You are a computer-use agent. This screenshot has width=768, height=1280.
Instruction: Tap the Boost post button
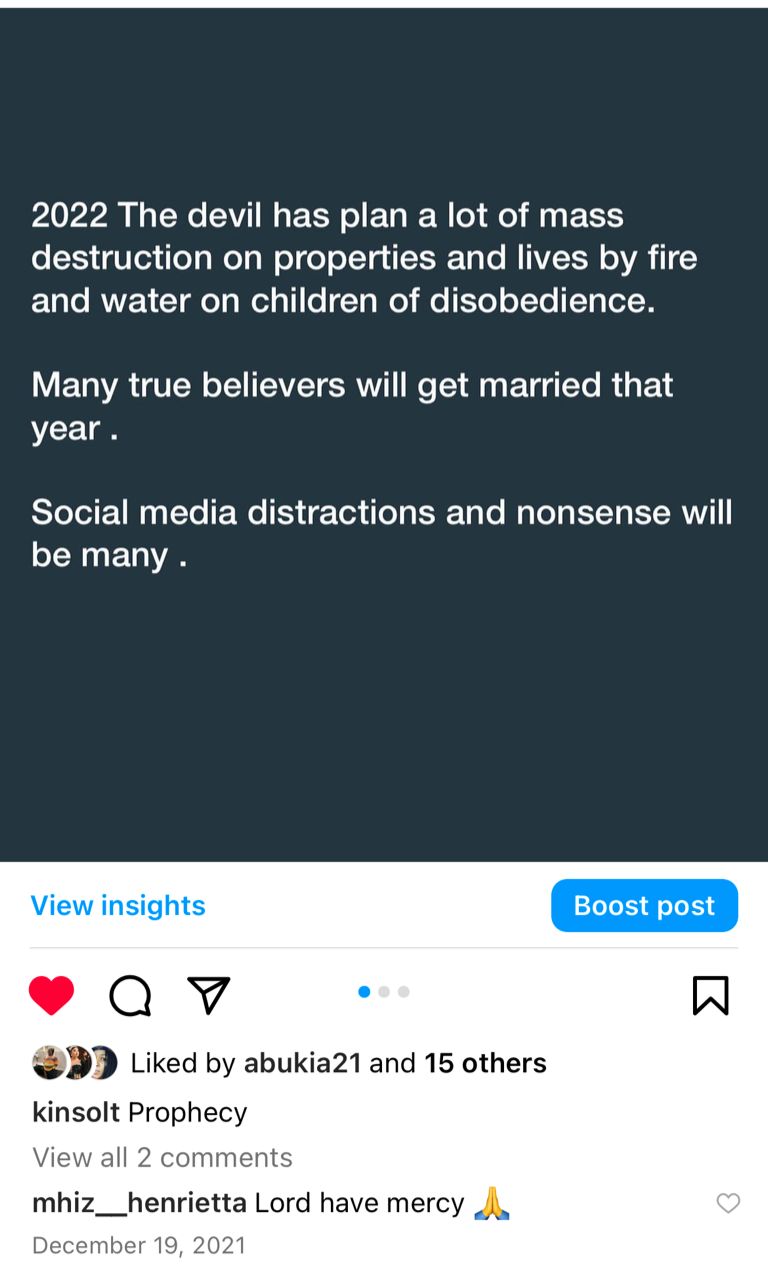[644, 906]
